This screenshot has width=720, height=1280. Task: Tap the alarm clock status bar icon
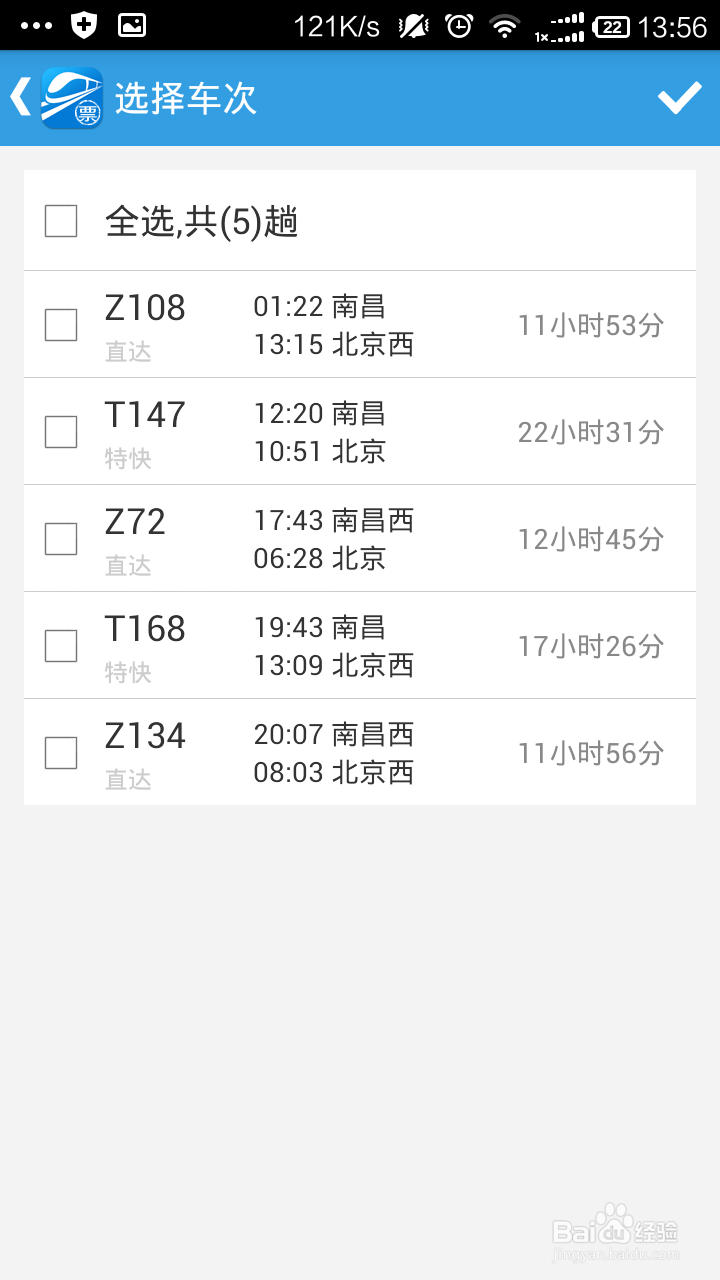[458, 27]
